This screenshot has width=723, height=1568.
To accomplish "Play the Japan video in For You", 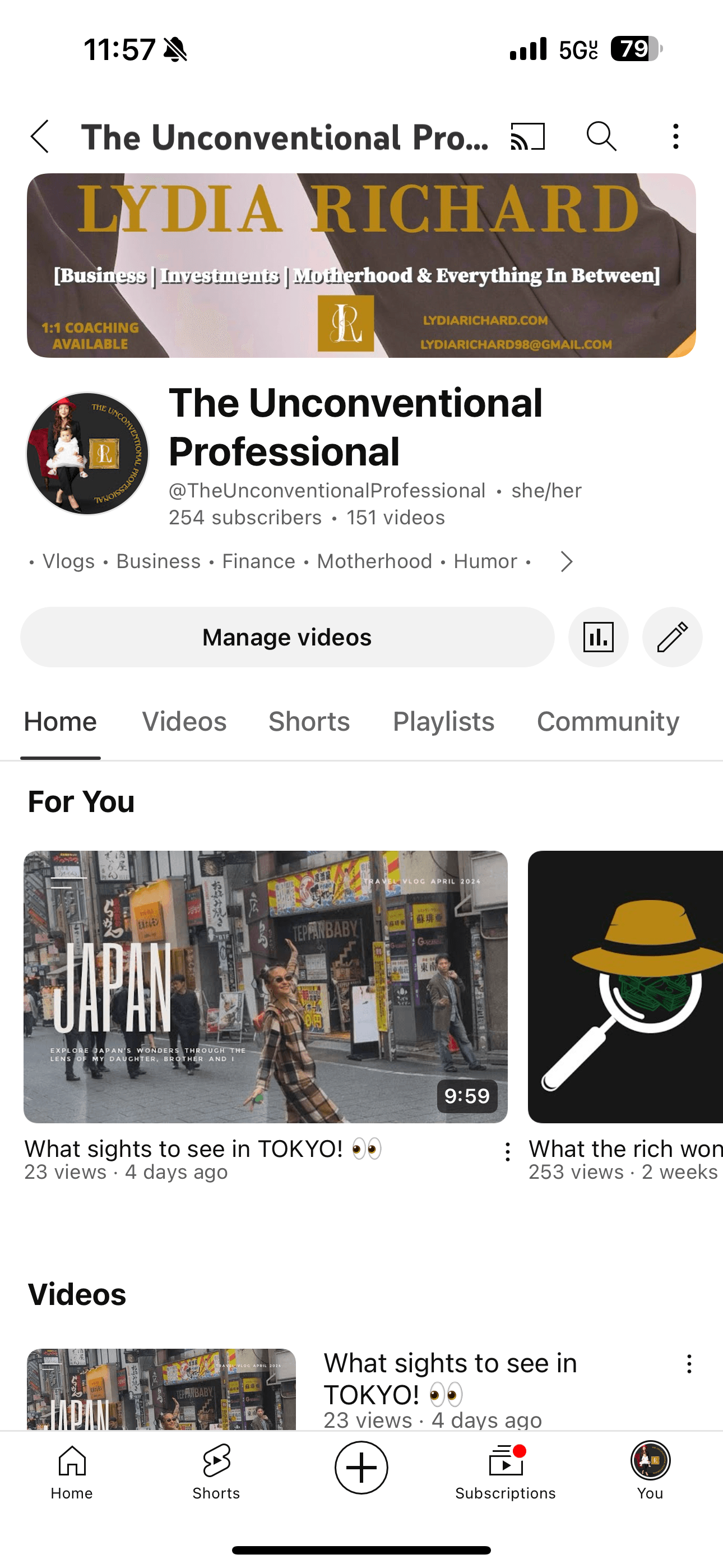I will (x=265, y=986).
